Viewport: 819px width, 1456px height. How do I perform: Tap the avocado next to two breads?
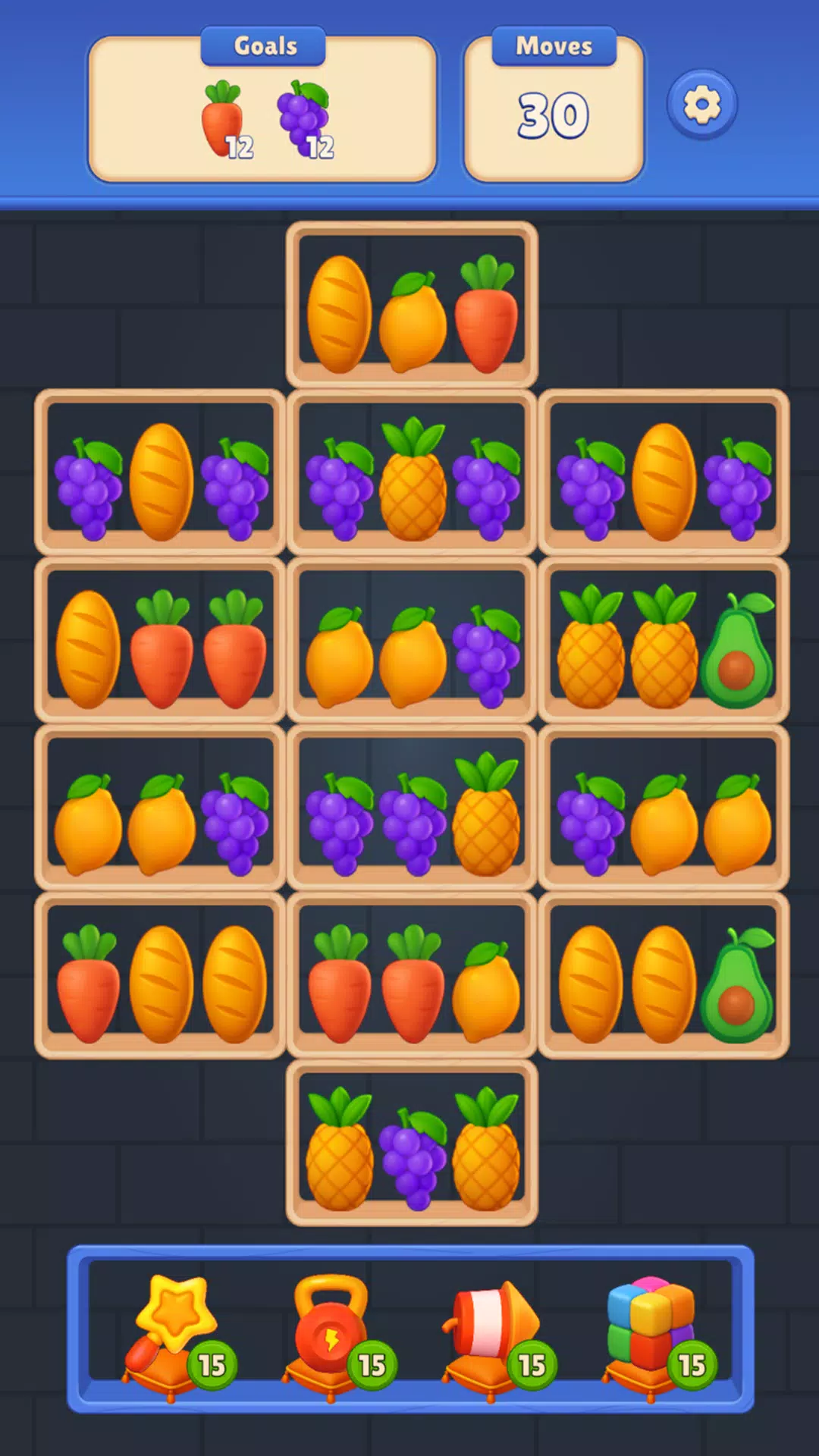(x=737, y=984)
